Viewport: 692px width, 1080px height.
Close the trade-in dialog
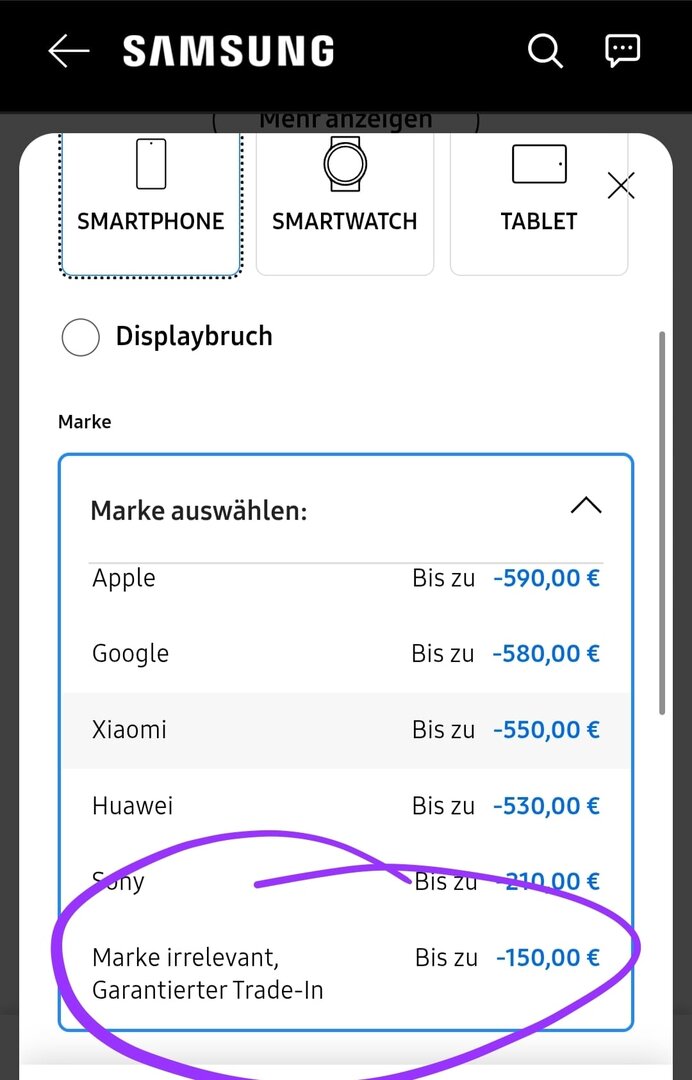click(621, 185)
